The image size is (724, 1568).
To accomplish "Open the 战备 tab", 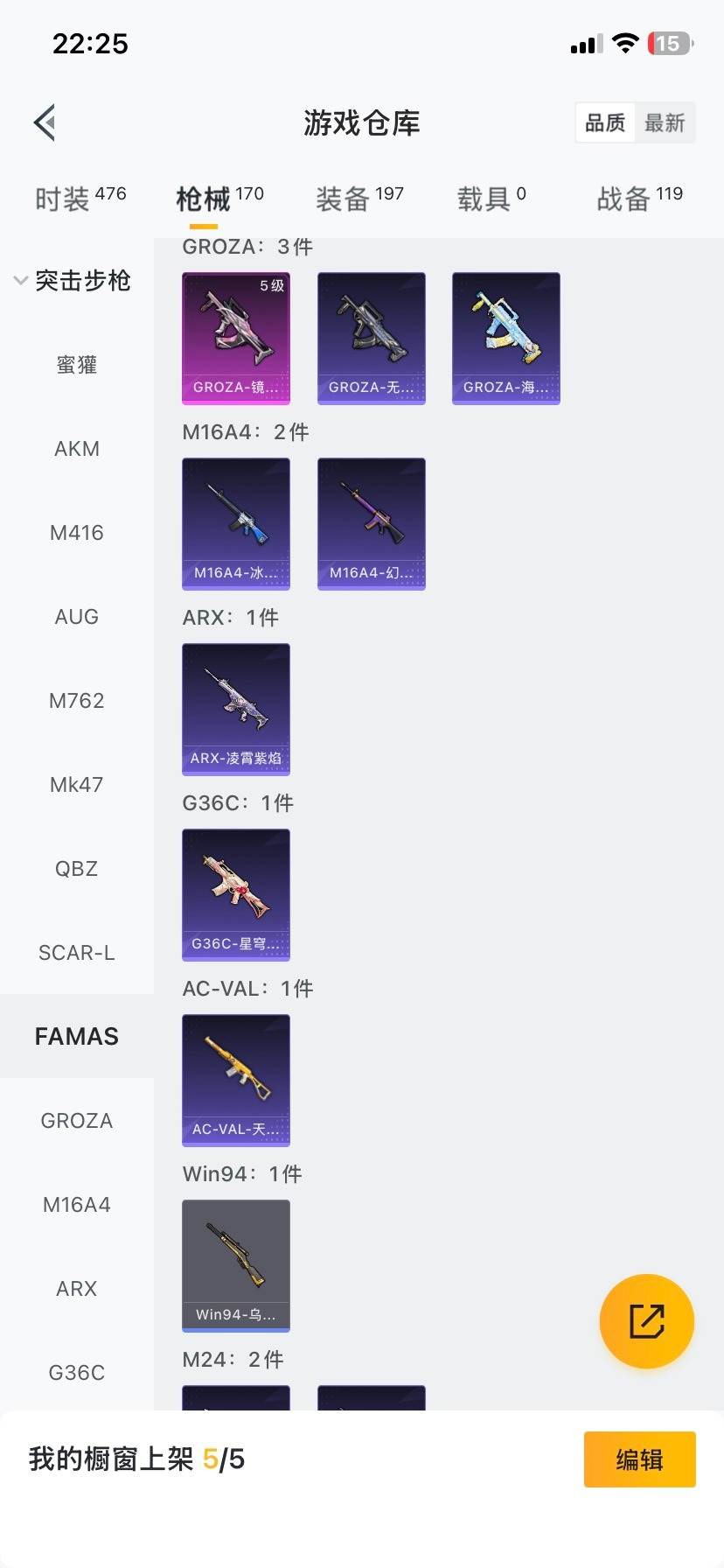I will (639, 199).
